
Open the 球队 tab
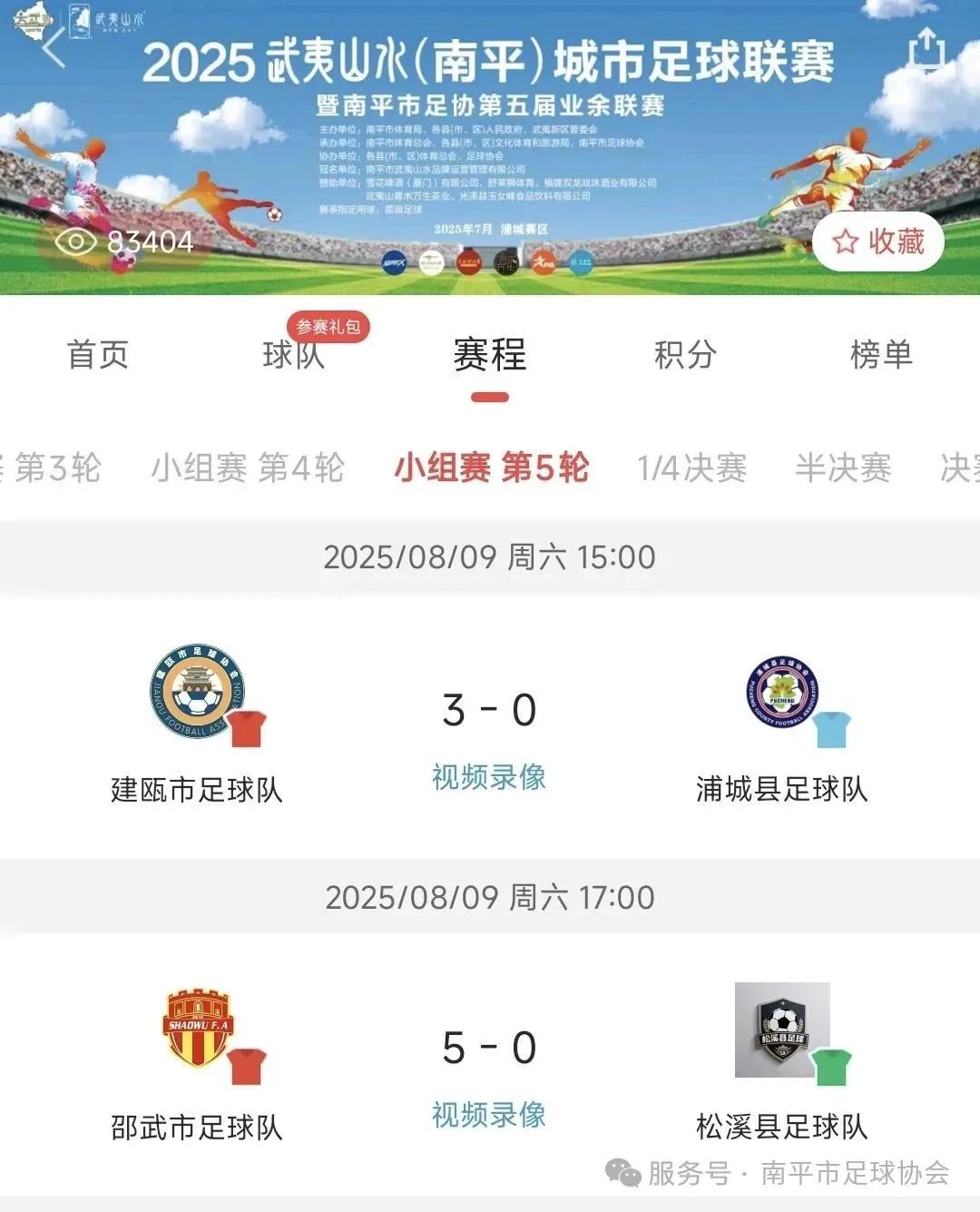tap(293, 354)
